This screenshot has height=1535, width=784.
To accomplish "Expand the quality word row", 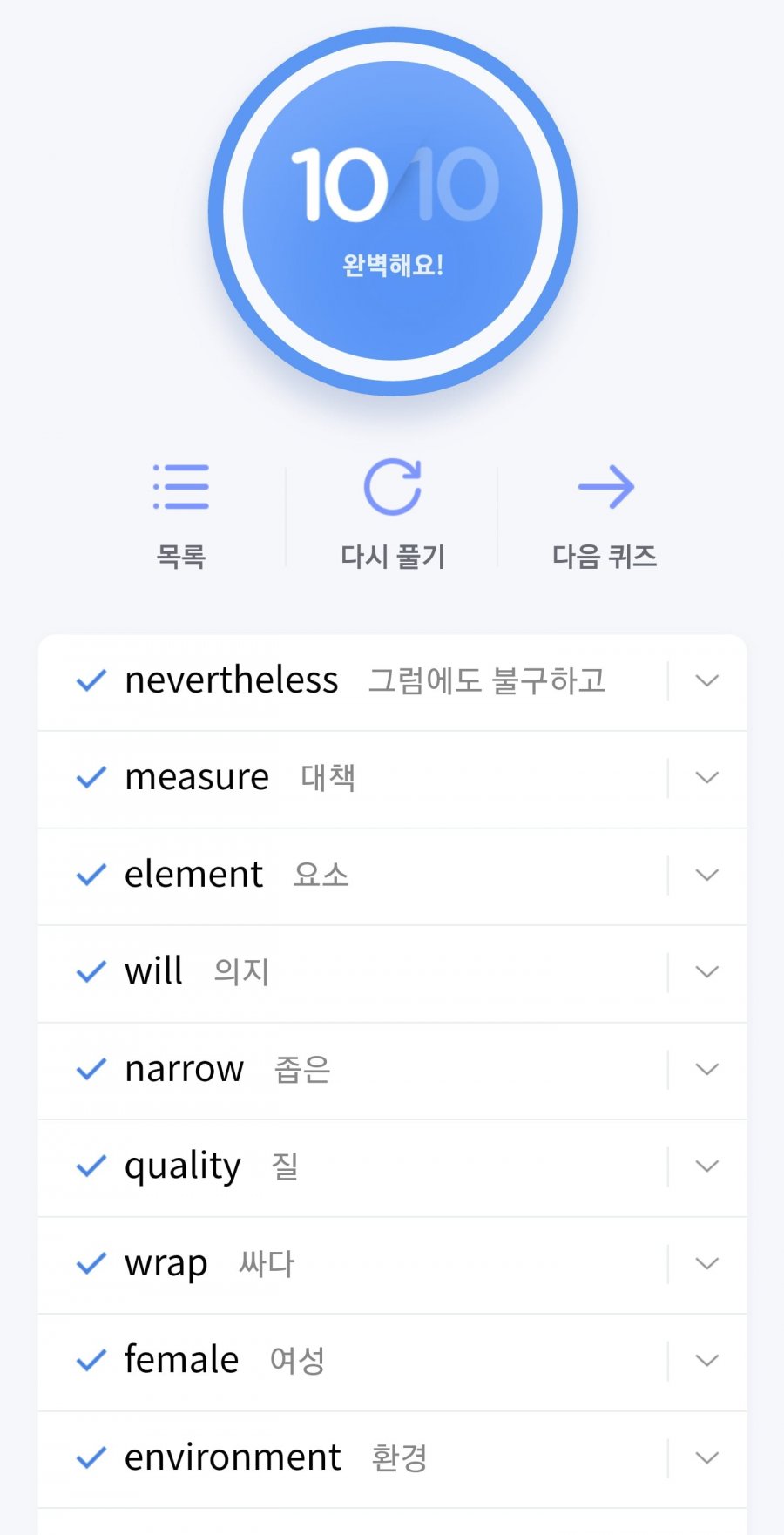I will pyautogui.click(x=707, y=1166).
